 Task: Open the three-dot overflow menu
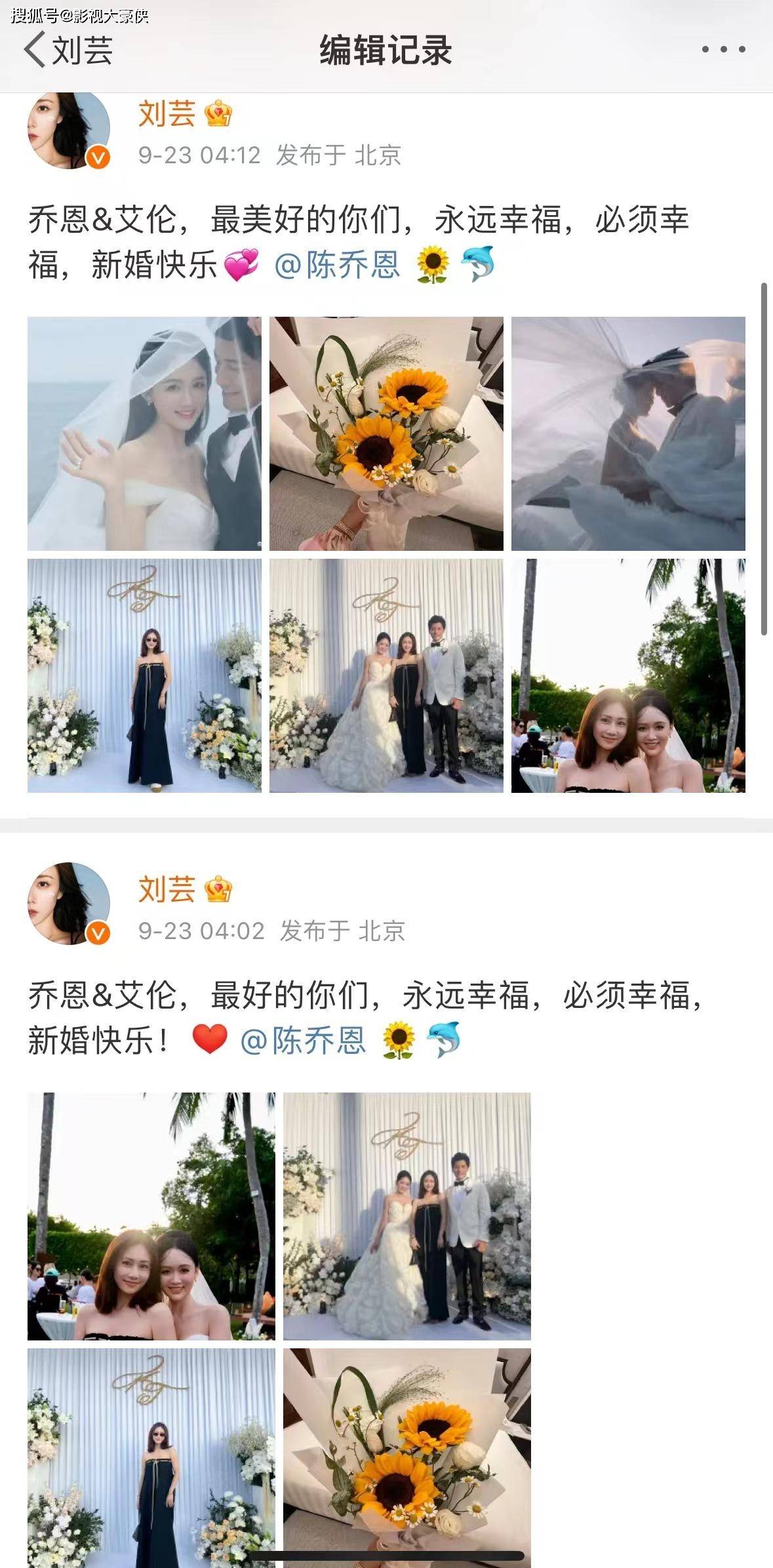coord(723,49)
